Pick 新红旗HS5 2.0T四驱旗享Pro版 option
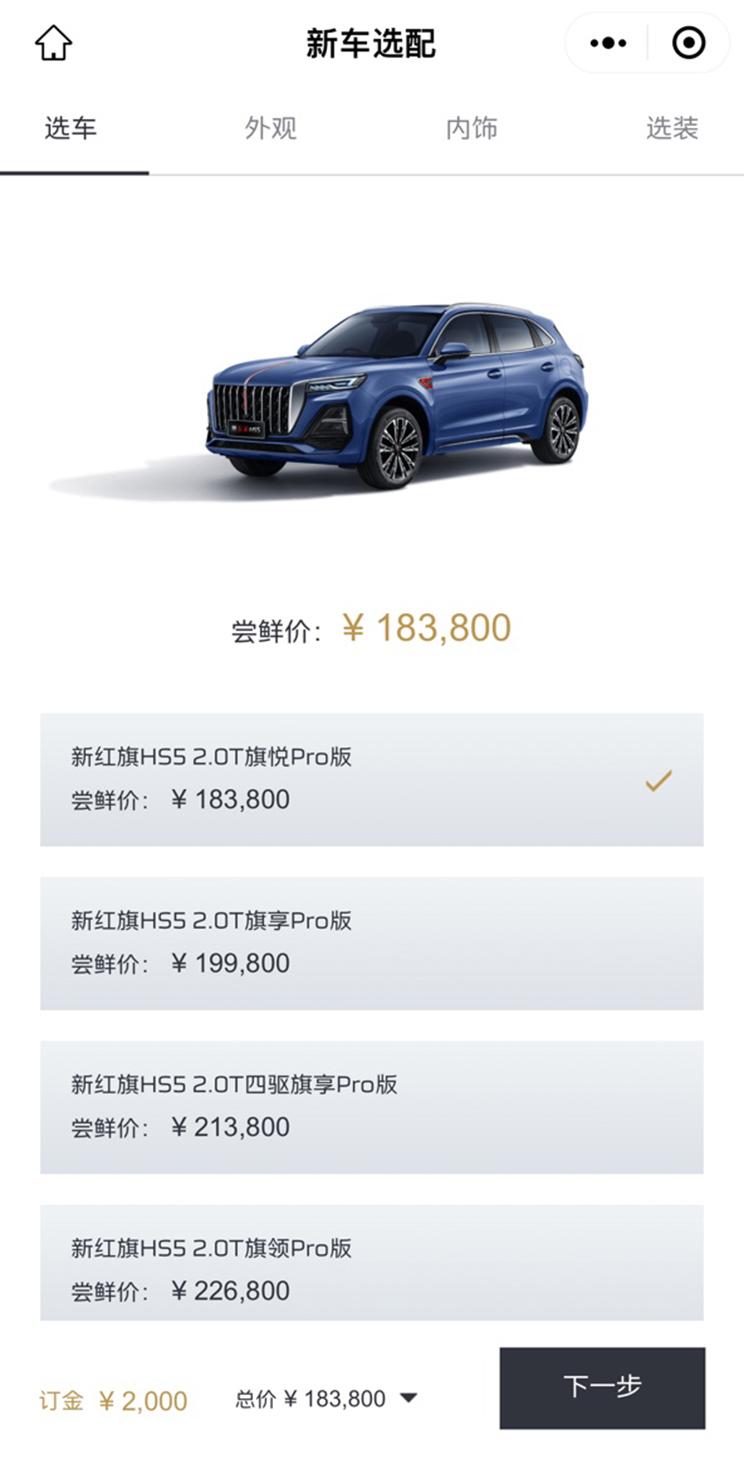Image resolution: width=744 pixels, height=1469 pixels. pos(371,1107)
